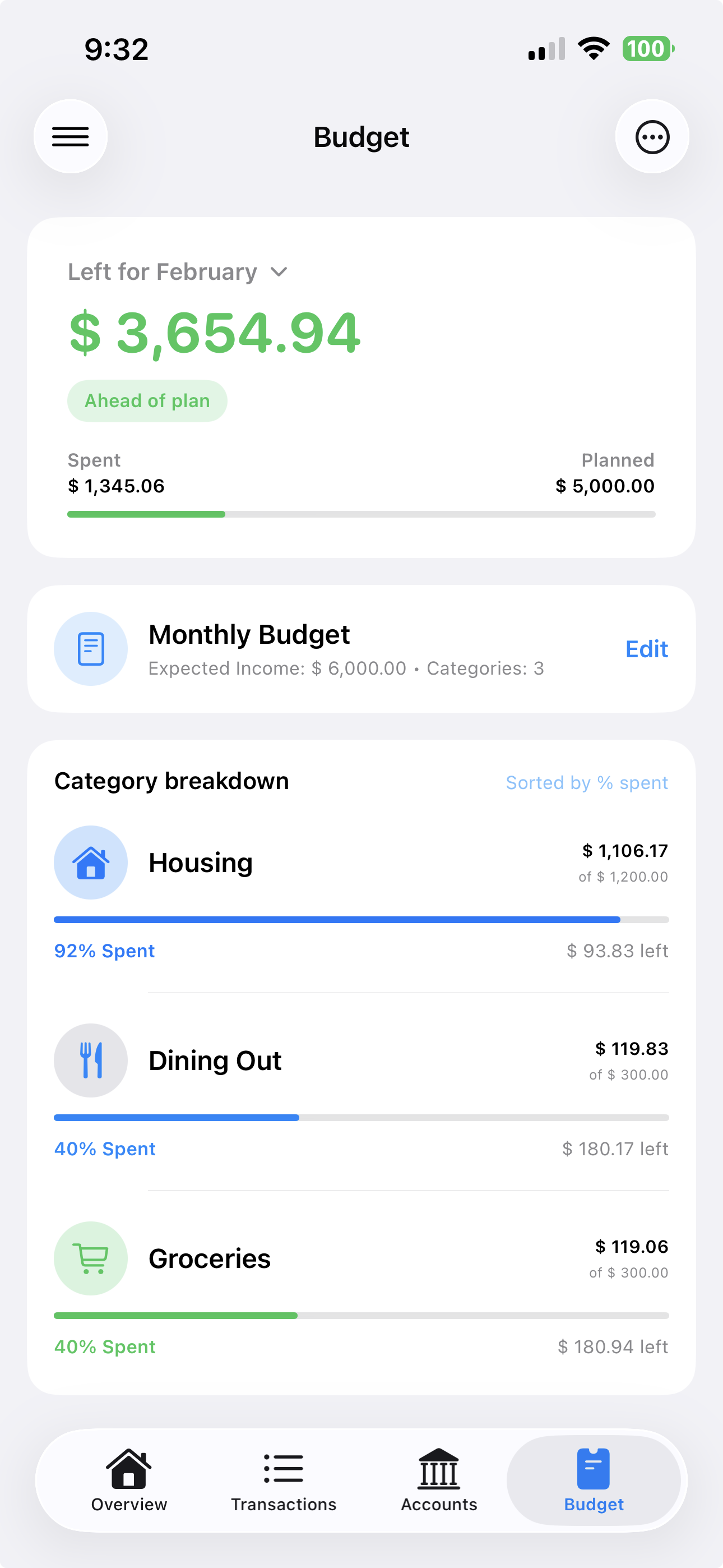The width and height of the screenshot is (723, 1568).
Task: Click the Ahead of plan badge
Action: coord(147,400)
